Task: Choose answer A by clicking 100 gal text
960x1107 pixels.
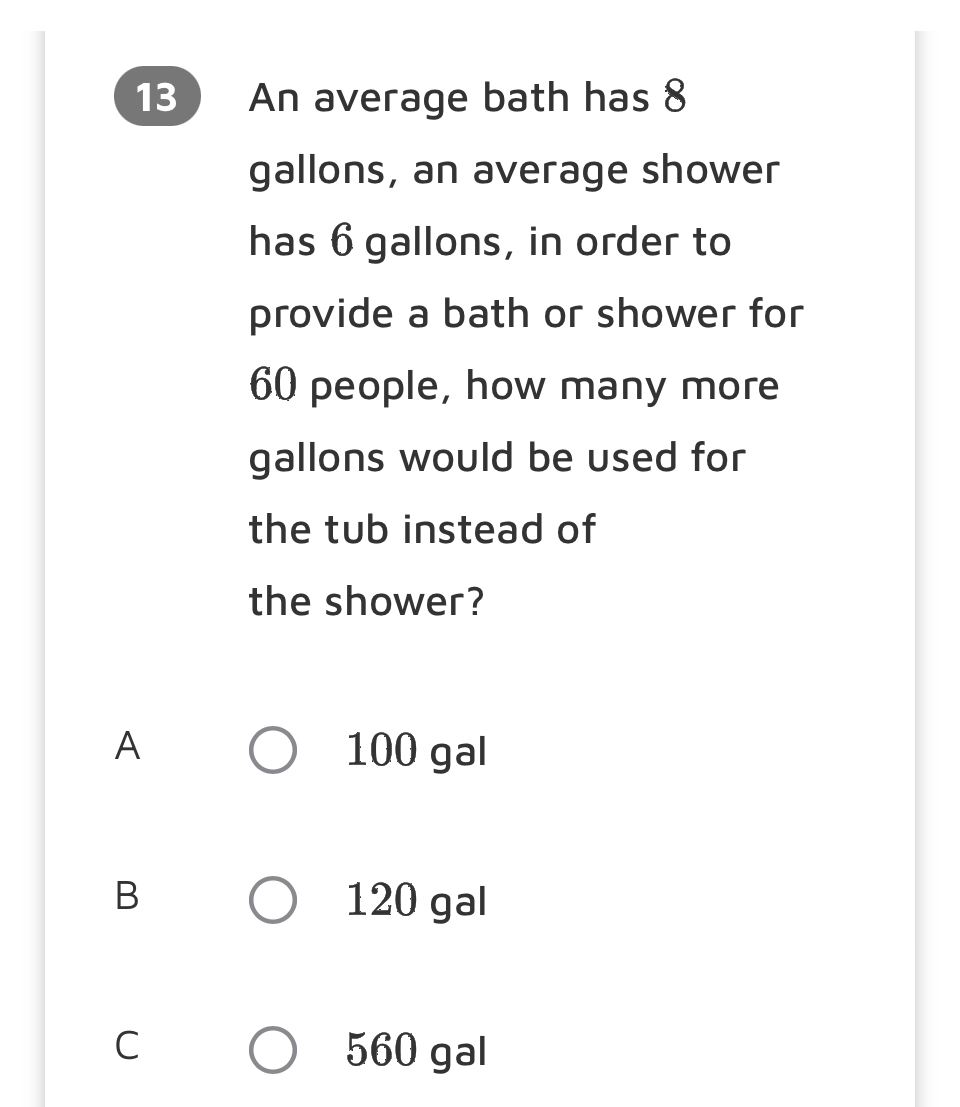Action: coord(416,750)
